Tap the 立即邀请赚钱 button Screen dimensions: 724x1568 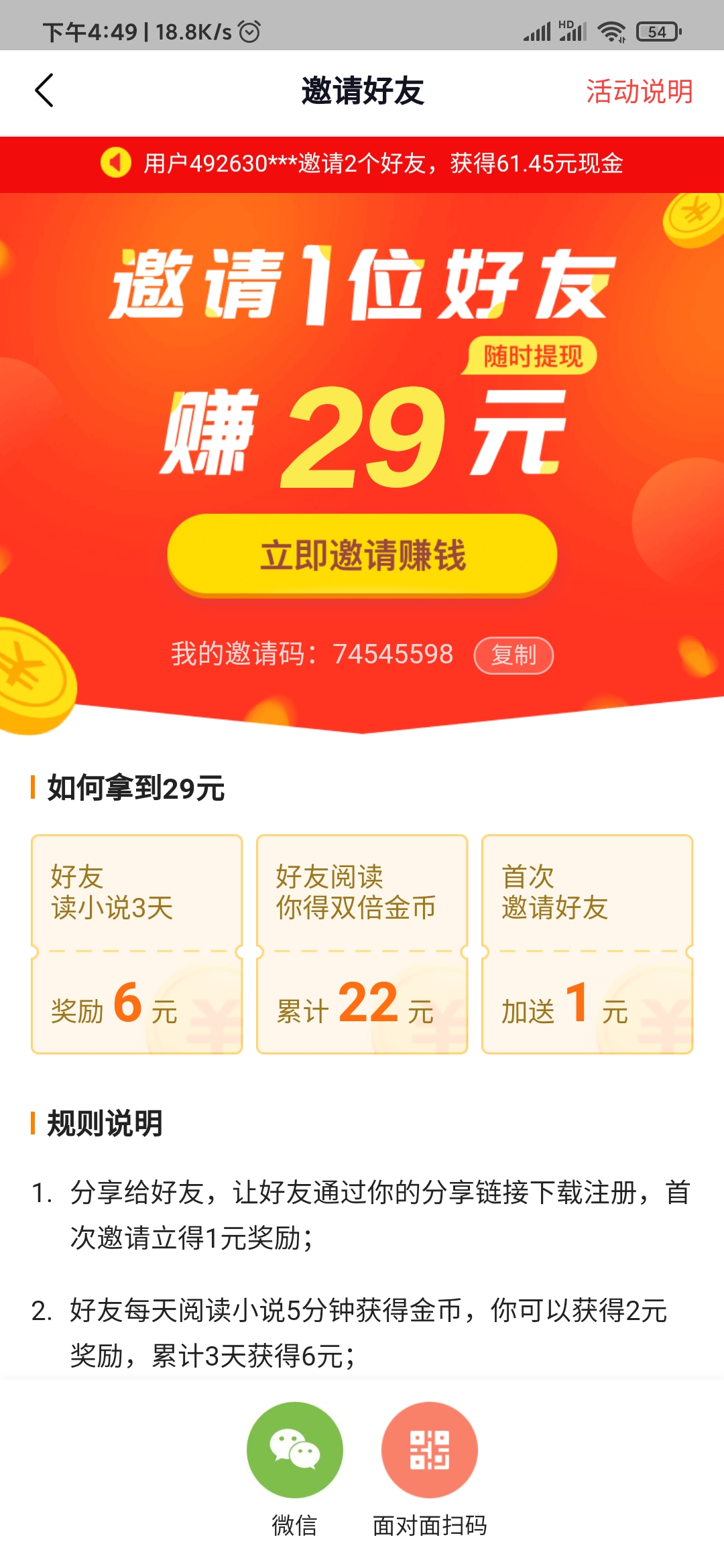click(362, 555)
